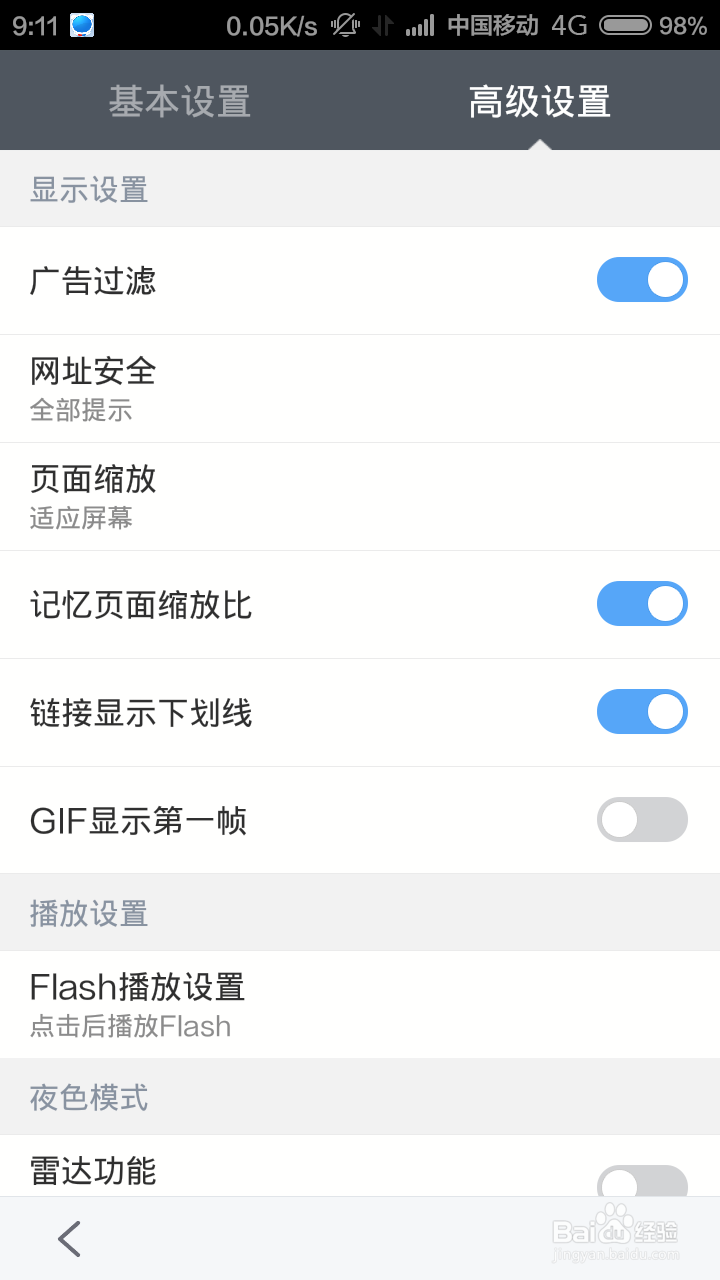Toggle 链接显示下划线 off

tap(642, 712)
